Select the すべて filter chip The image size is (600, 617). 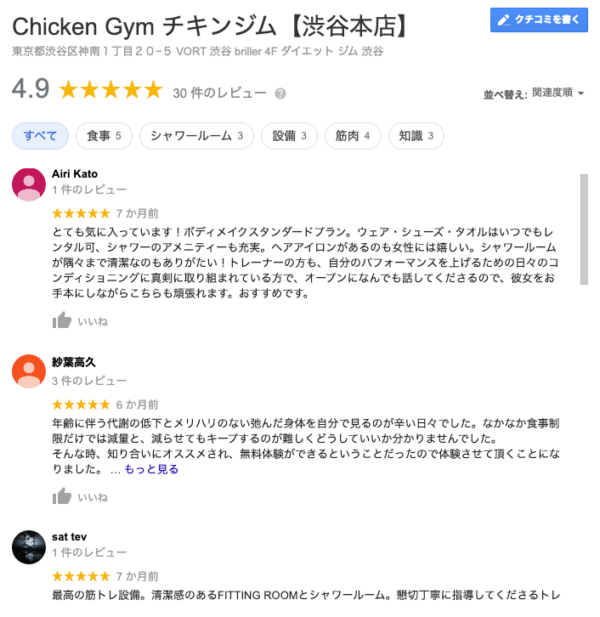(41, 136)
